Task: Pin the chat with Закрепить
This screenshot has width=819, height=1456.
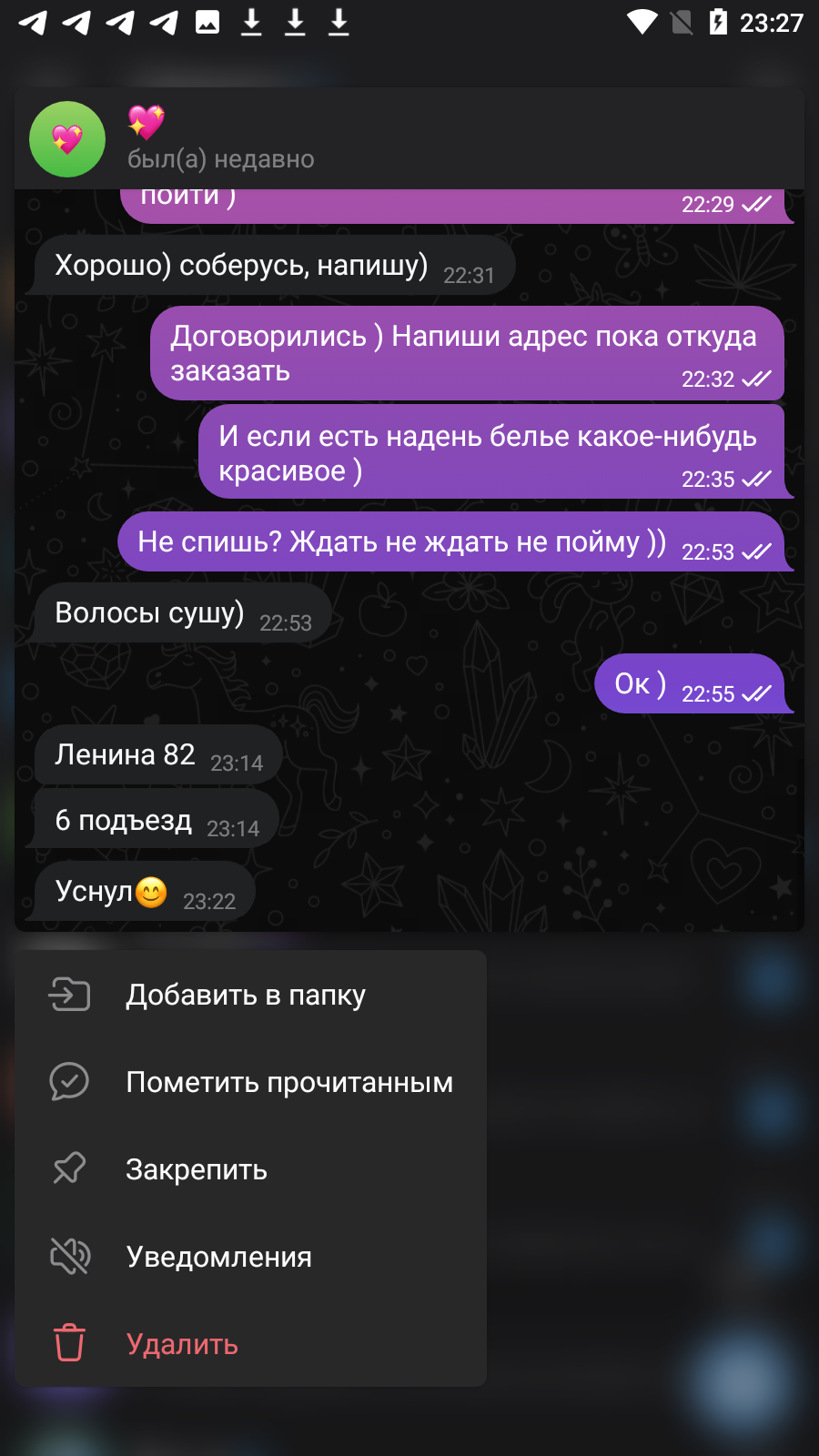Action: point(250,1169)
